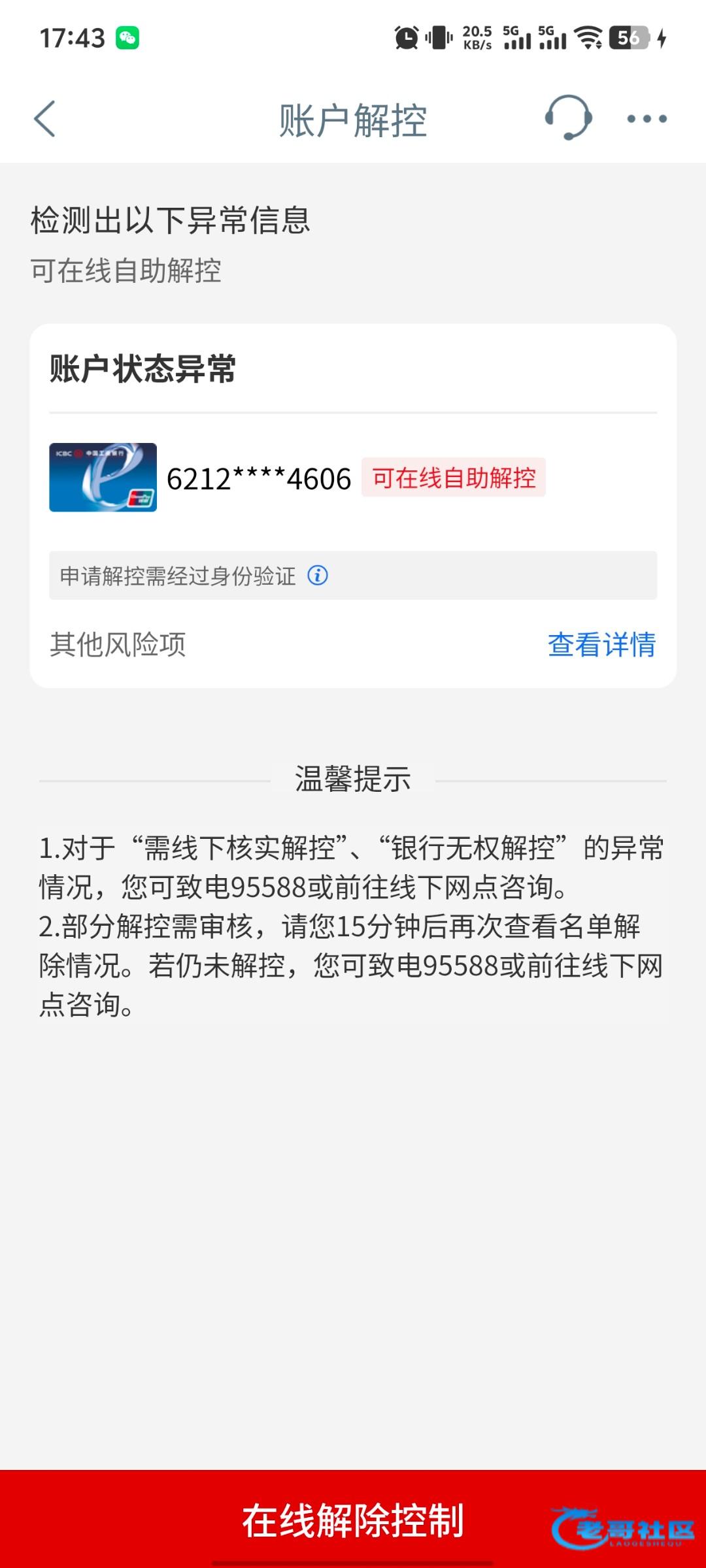706x1568 pixels.
Task: Tap the 在线解除控制 button
Action: point(353,1520)
